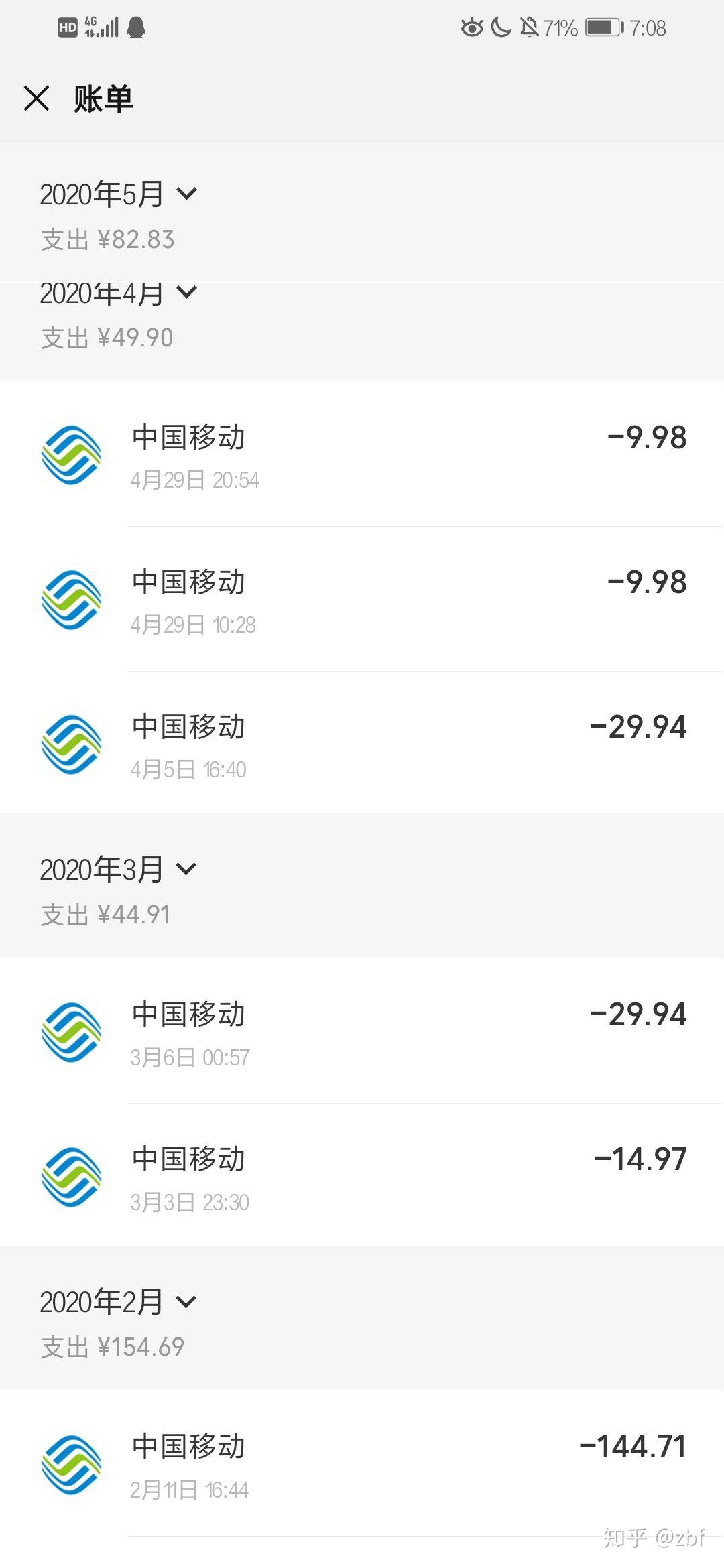Close the 账单 bill page

pos(36,99)
